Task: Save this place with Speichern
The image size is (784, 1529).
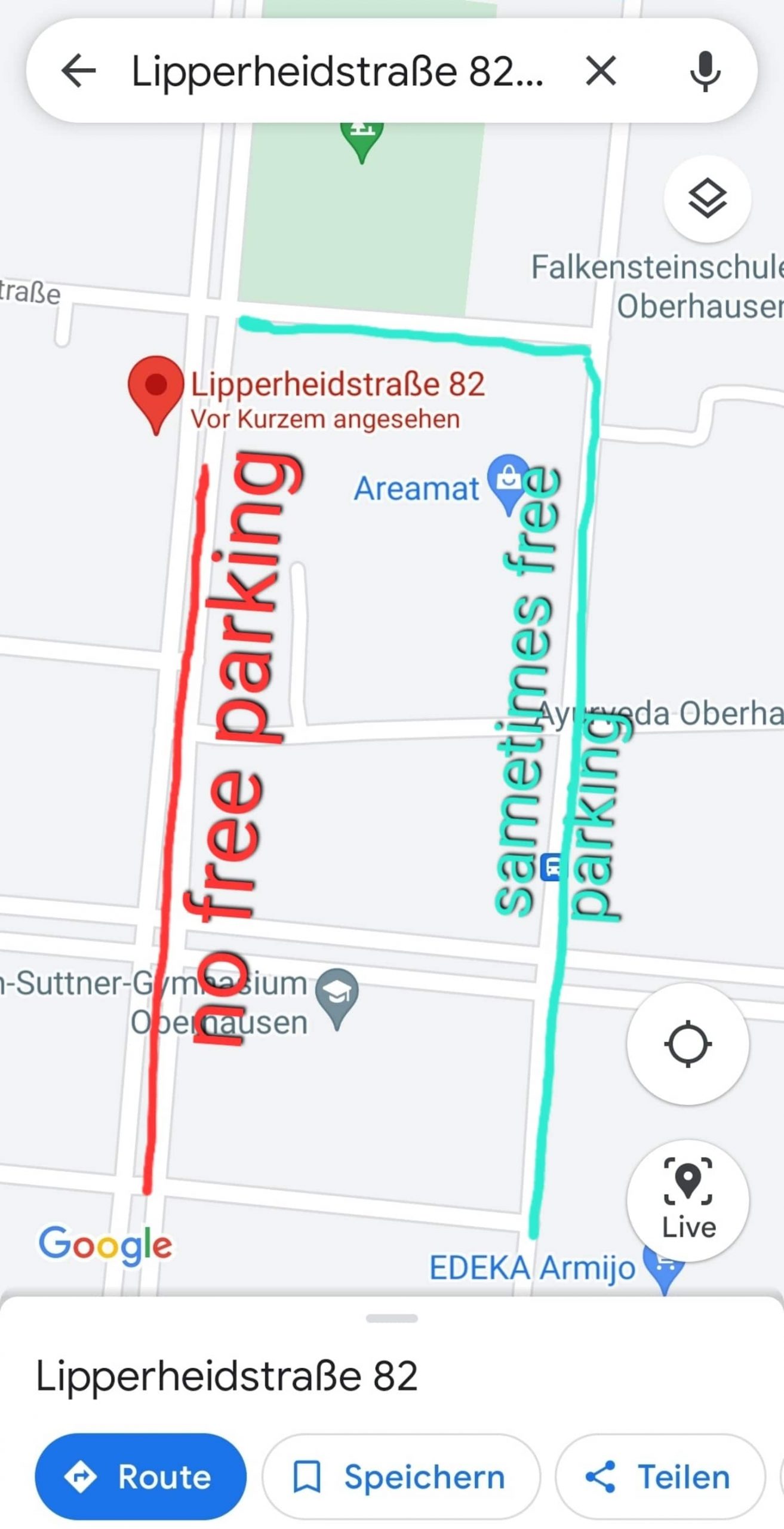Action: pos(401,1476)
